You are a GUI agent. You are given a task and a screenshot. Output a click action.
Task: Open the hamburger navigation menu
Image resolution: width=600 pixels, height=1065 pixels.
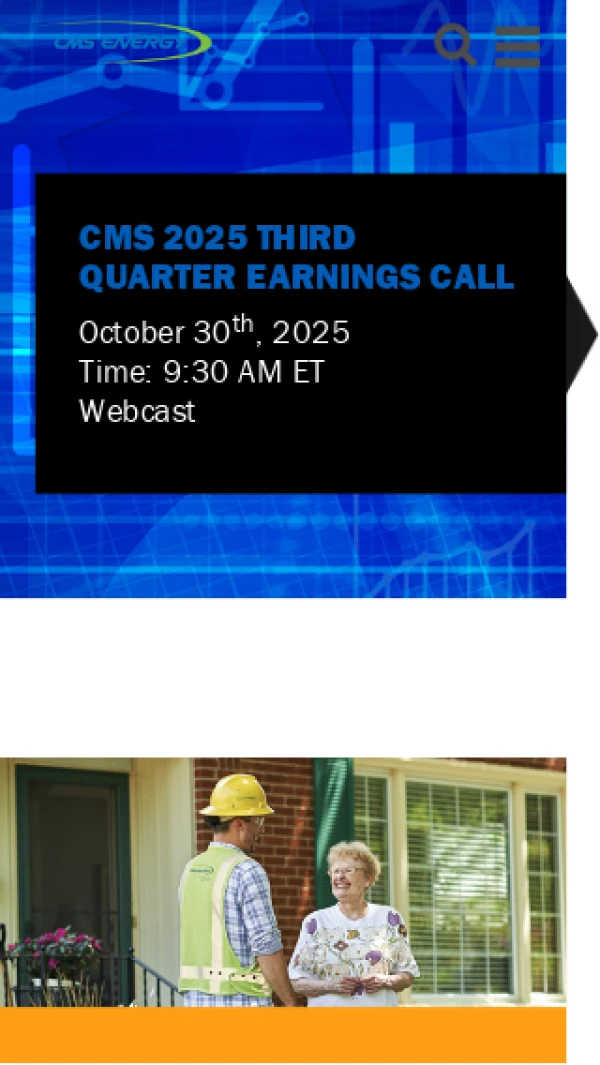517,46
